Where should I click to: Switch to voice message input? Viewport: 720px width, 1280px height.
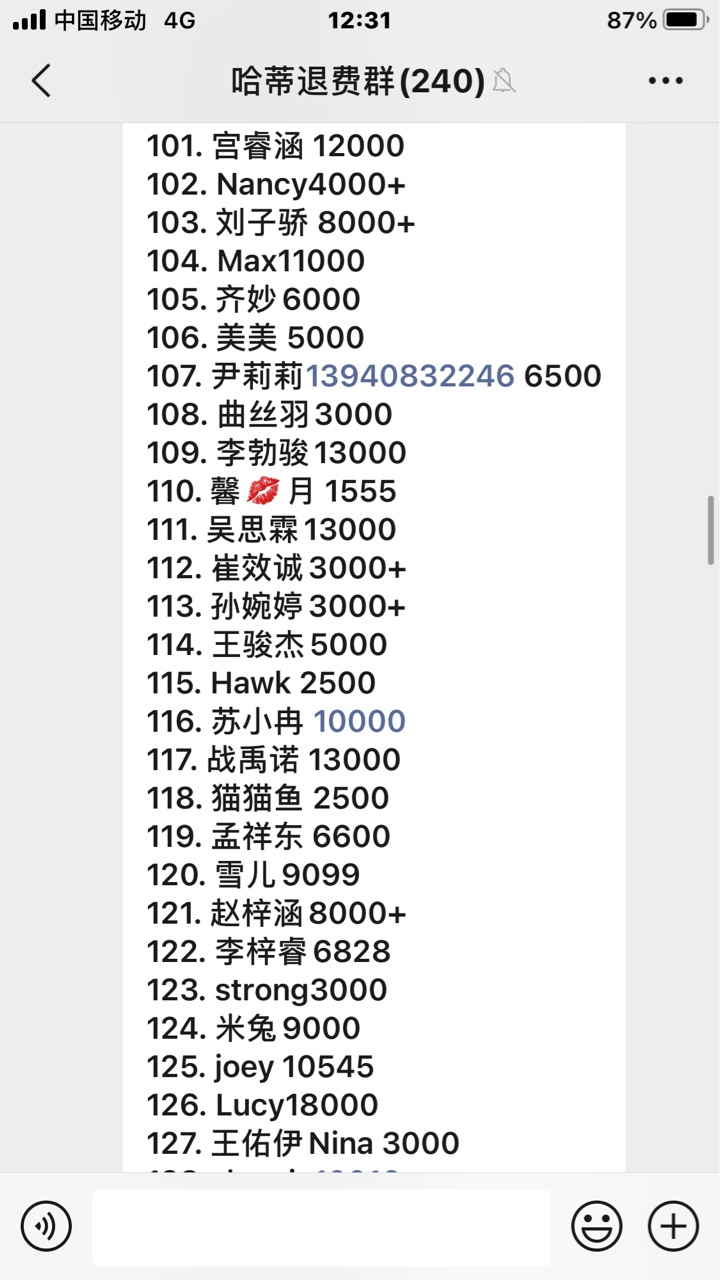click(x=46, y=1226)
